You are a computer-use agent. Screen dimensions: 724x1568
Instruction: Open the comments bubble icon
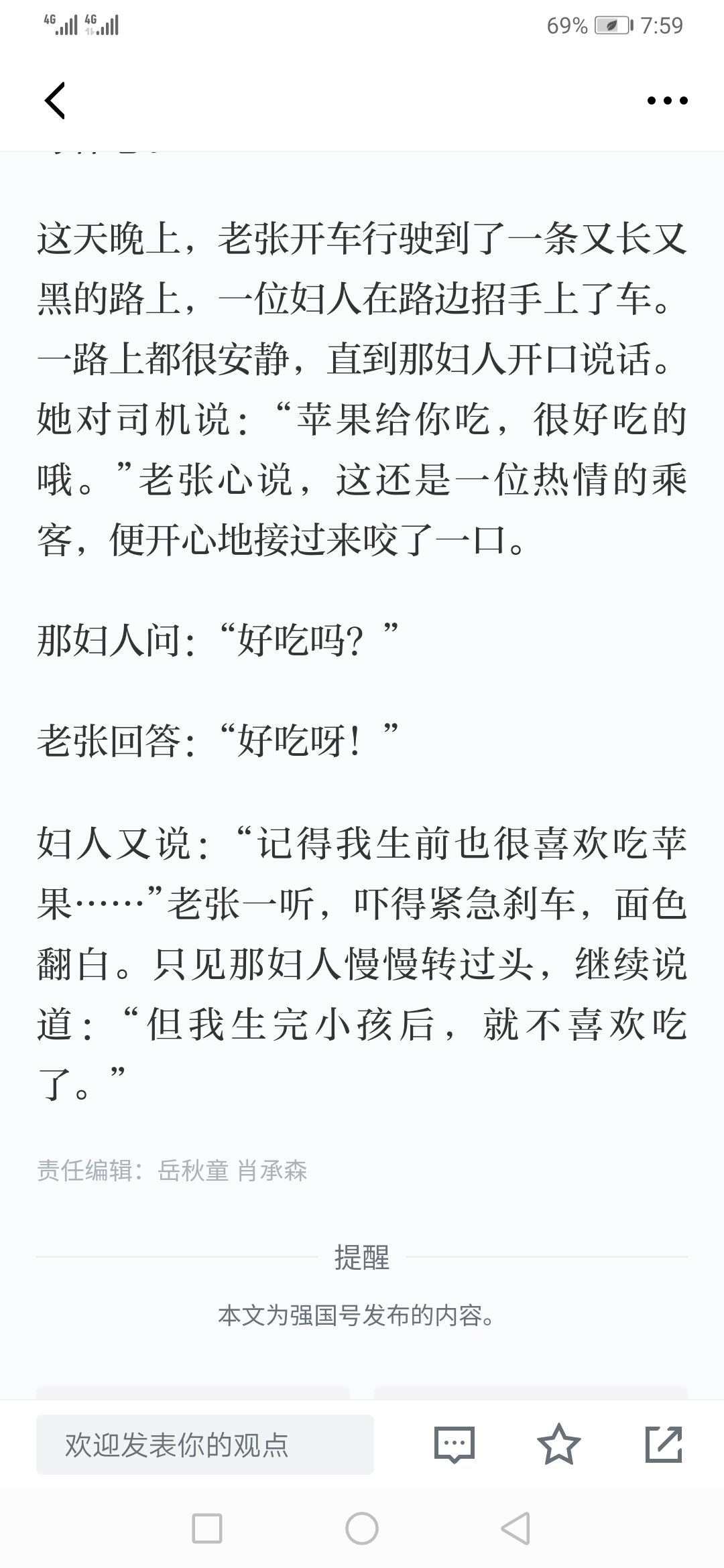point(455,1445)
